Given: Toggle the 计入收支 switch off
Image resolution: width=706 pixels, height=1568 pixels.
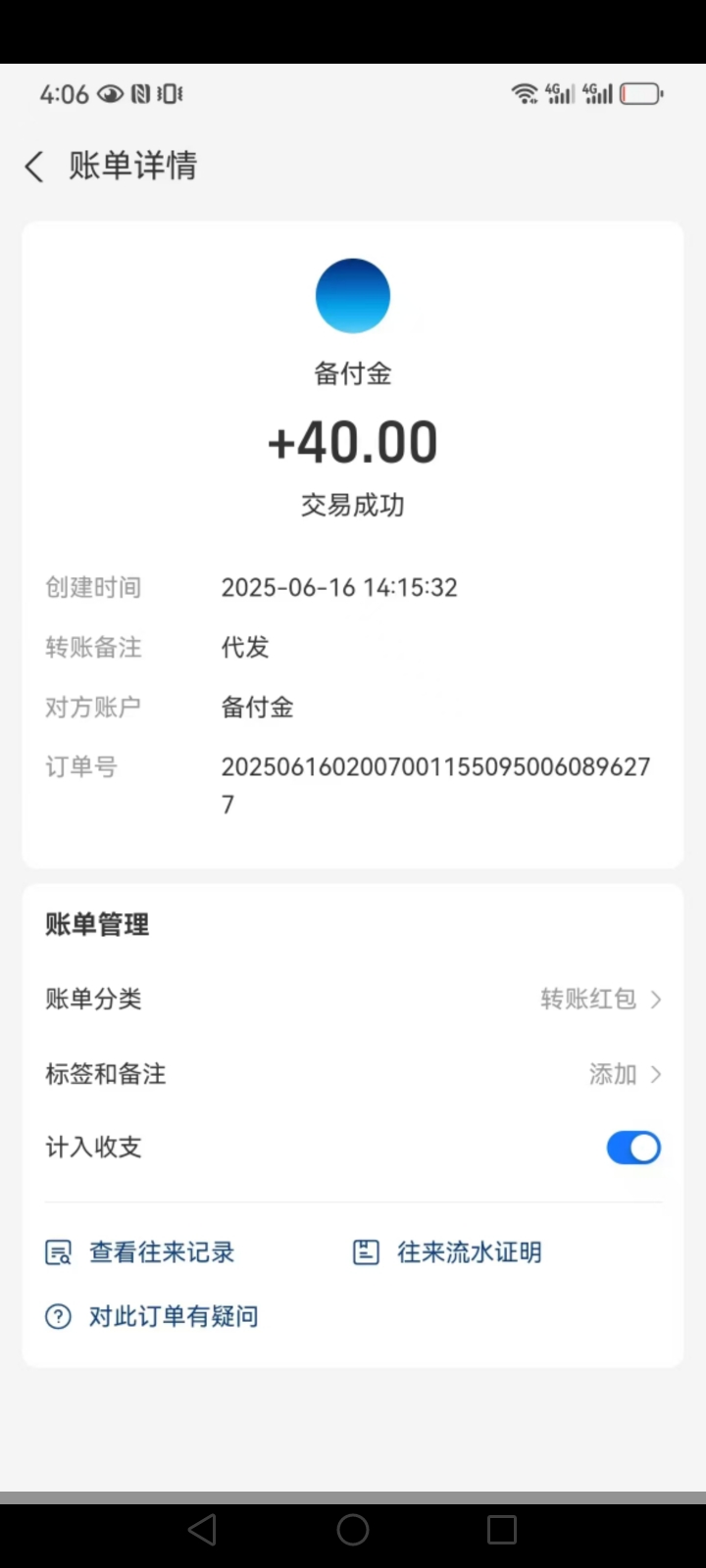Looking at the screenshot, I should click(633, 1148).
